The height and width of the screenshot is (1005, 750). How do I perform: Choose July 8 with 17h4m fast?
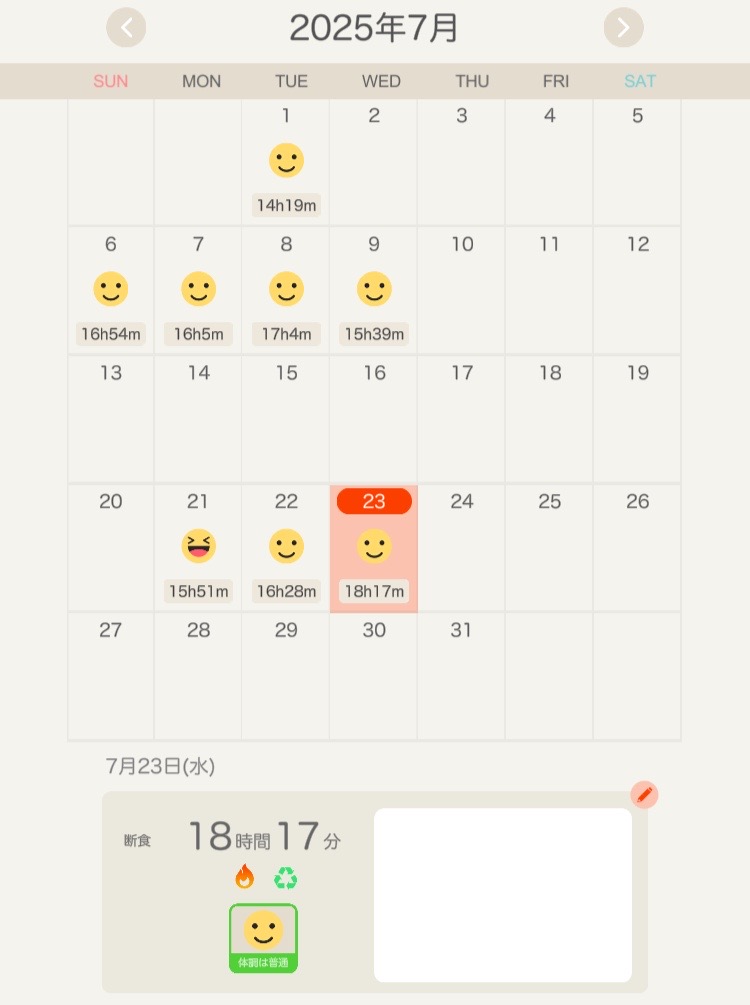point(286,291)
